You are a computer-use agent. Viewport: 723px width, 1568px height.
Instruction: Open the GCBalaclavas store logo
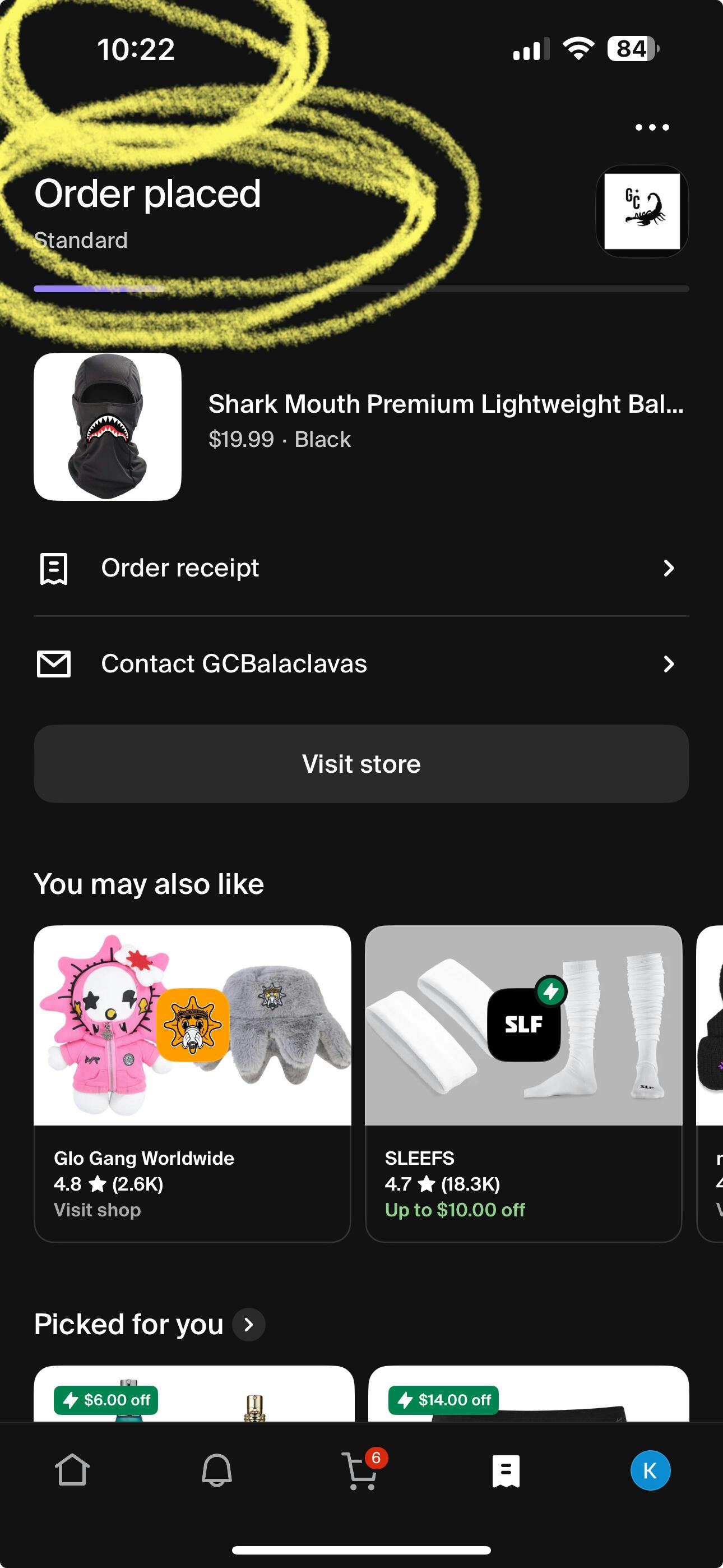(641, 211)
